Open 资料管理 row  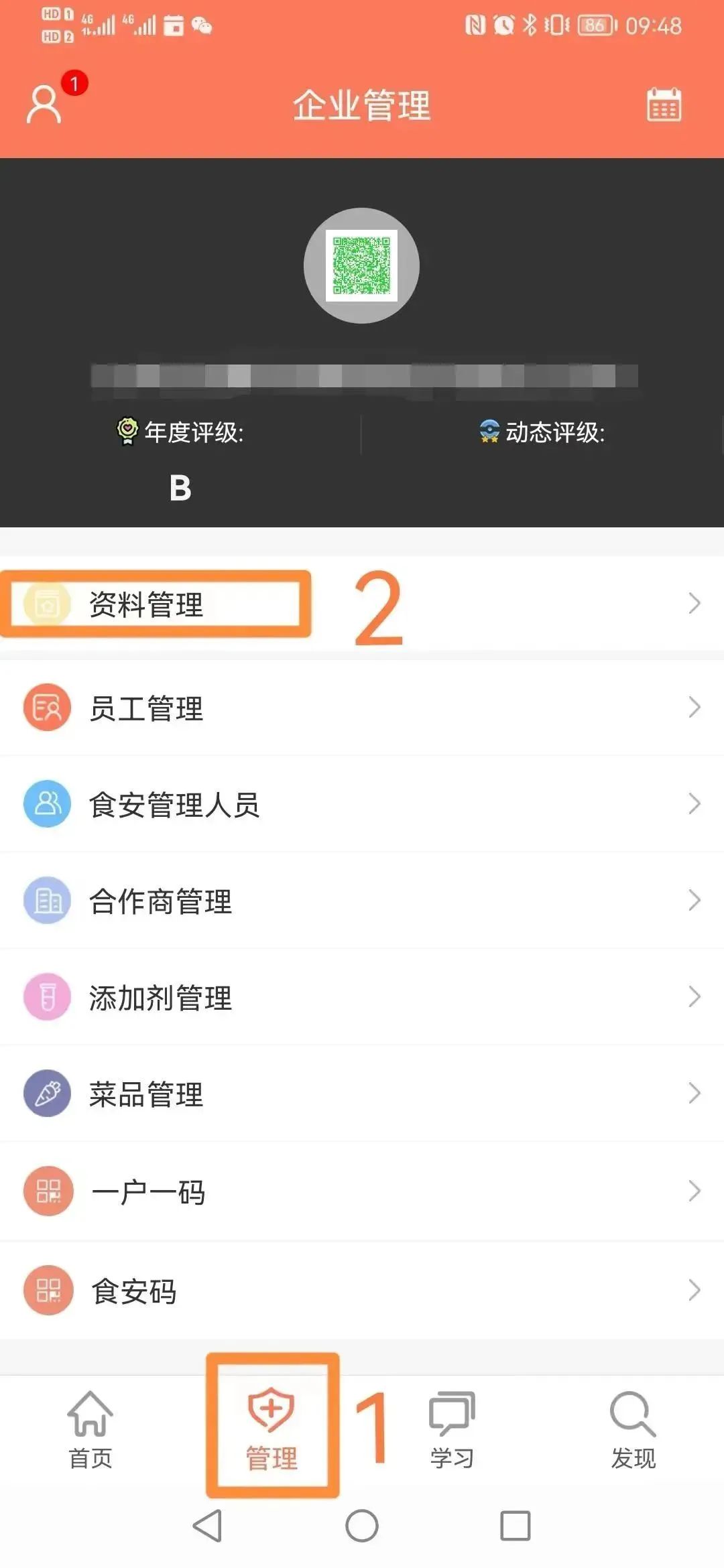coord(362,604)
